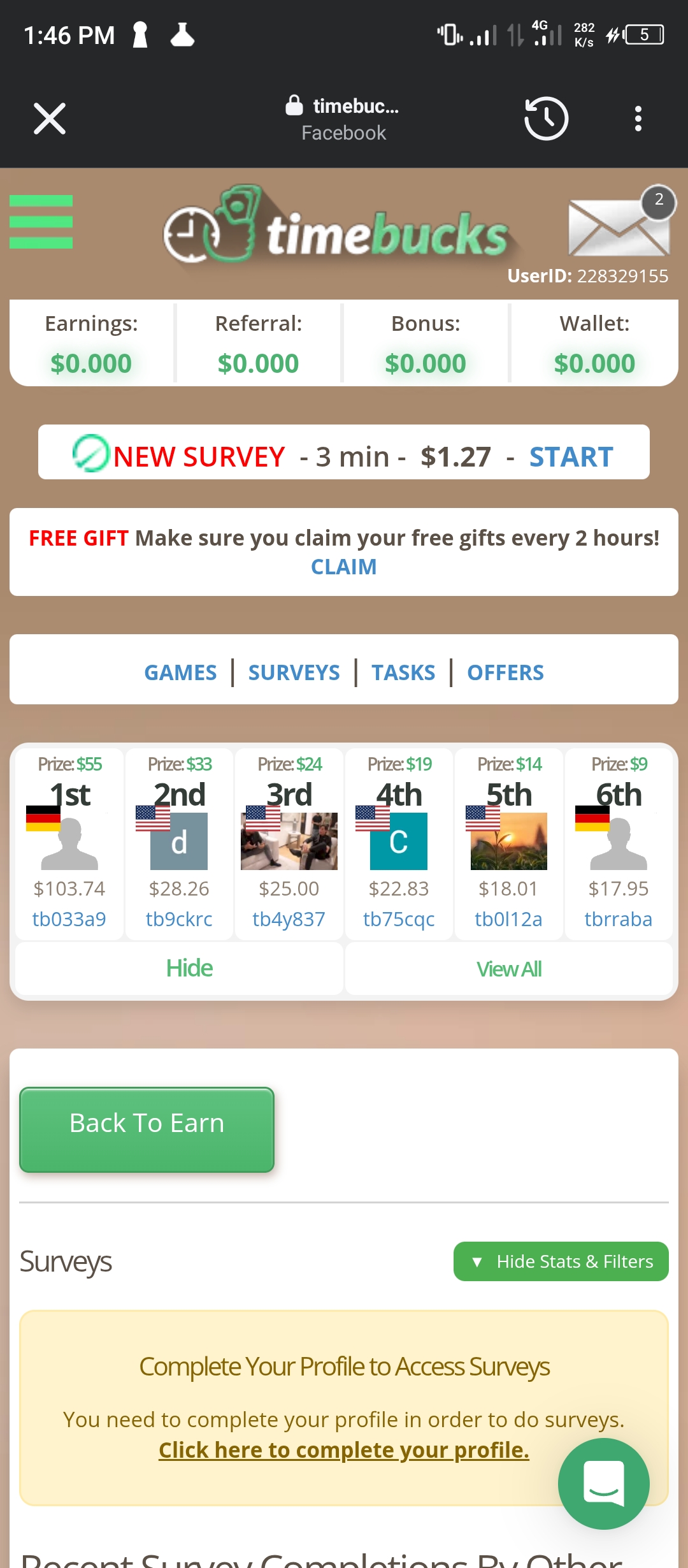Open the browser overflow menu
688x1568 pixels.
click(638, 119)
